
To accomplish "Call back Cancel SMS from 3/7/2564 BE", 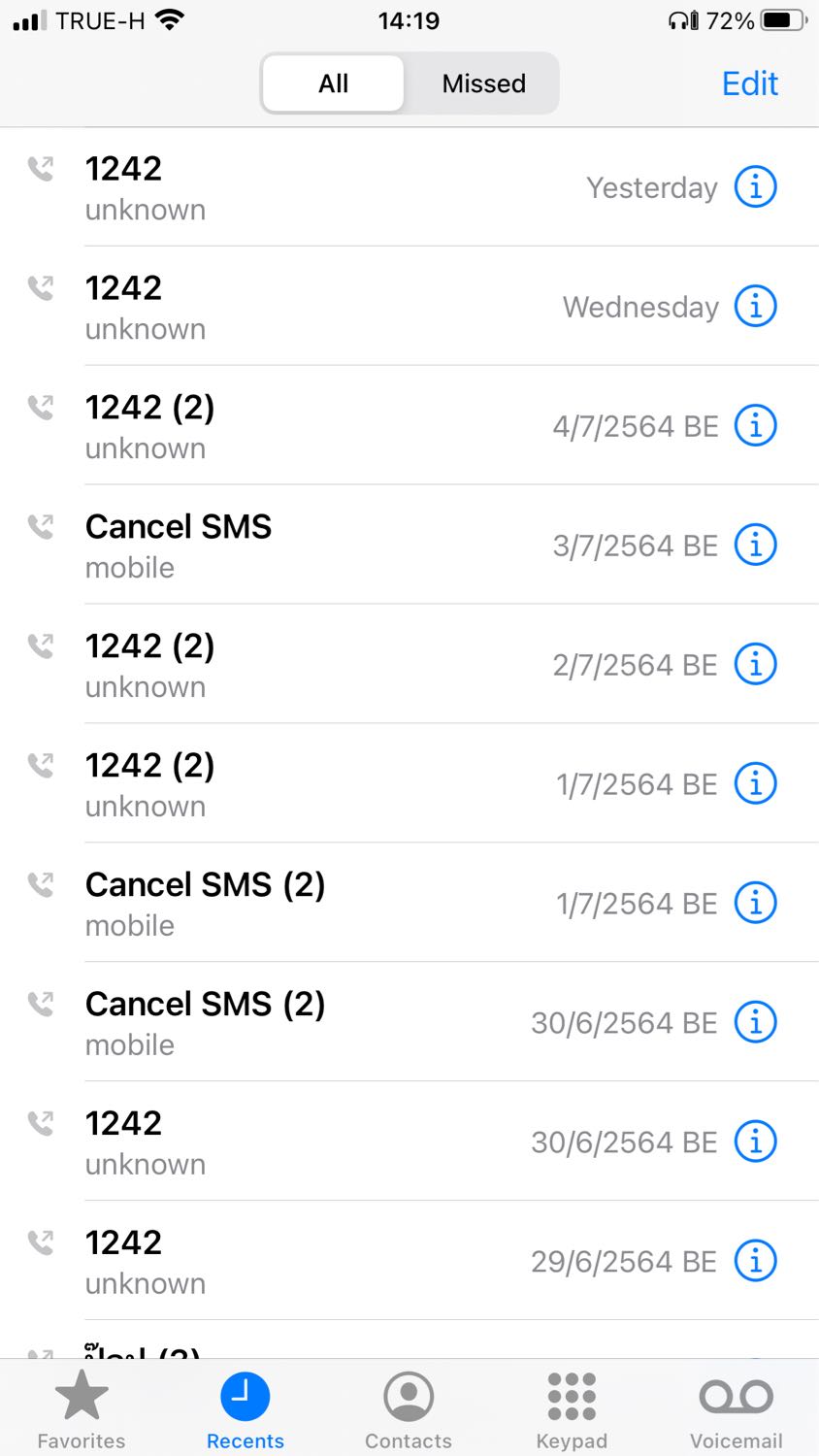I will tap(291, 545).
